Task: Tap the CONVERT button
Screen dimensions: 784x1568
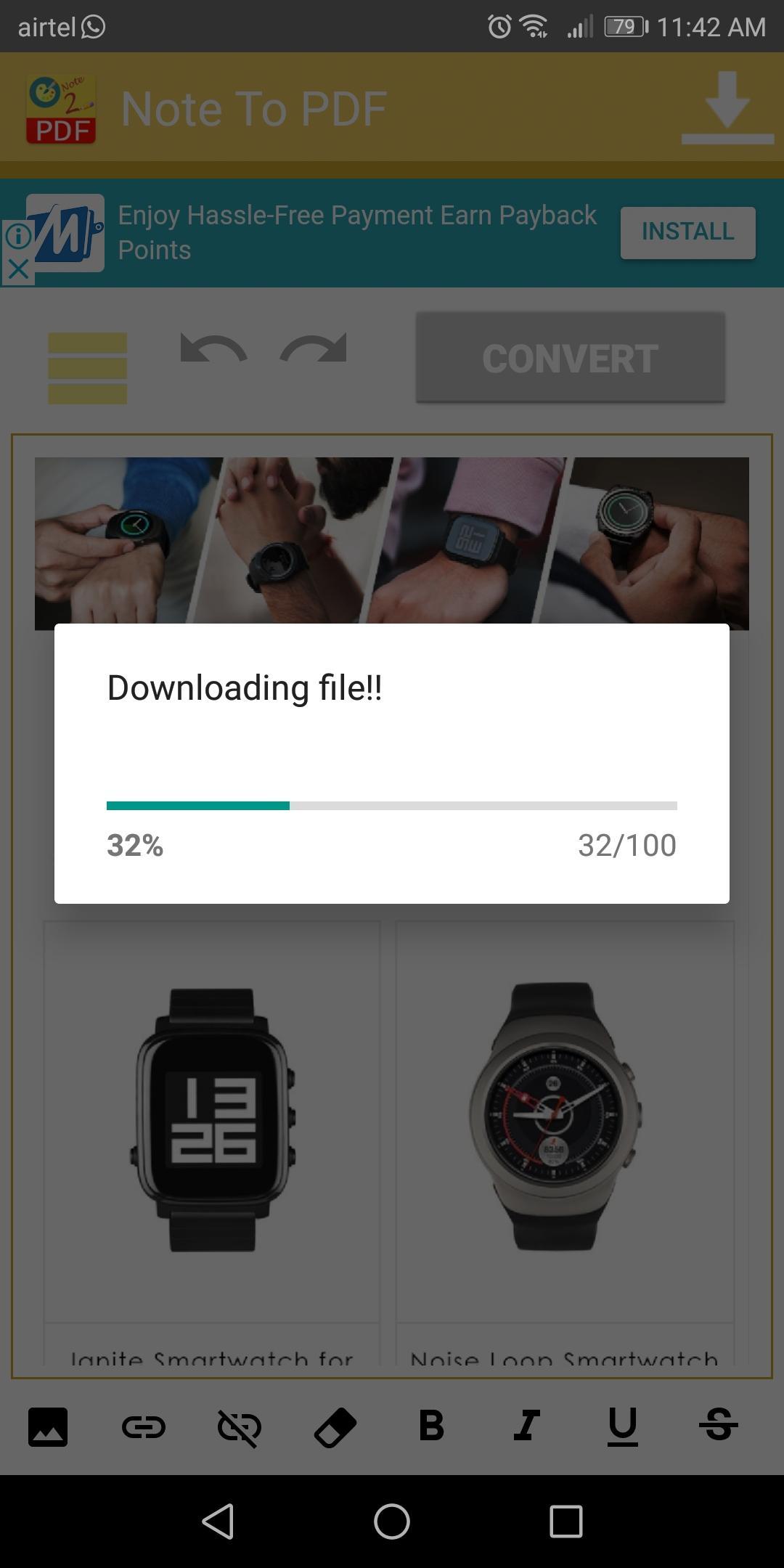Action: (x=570, y=358)
